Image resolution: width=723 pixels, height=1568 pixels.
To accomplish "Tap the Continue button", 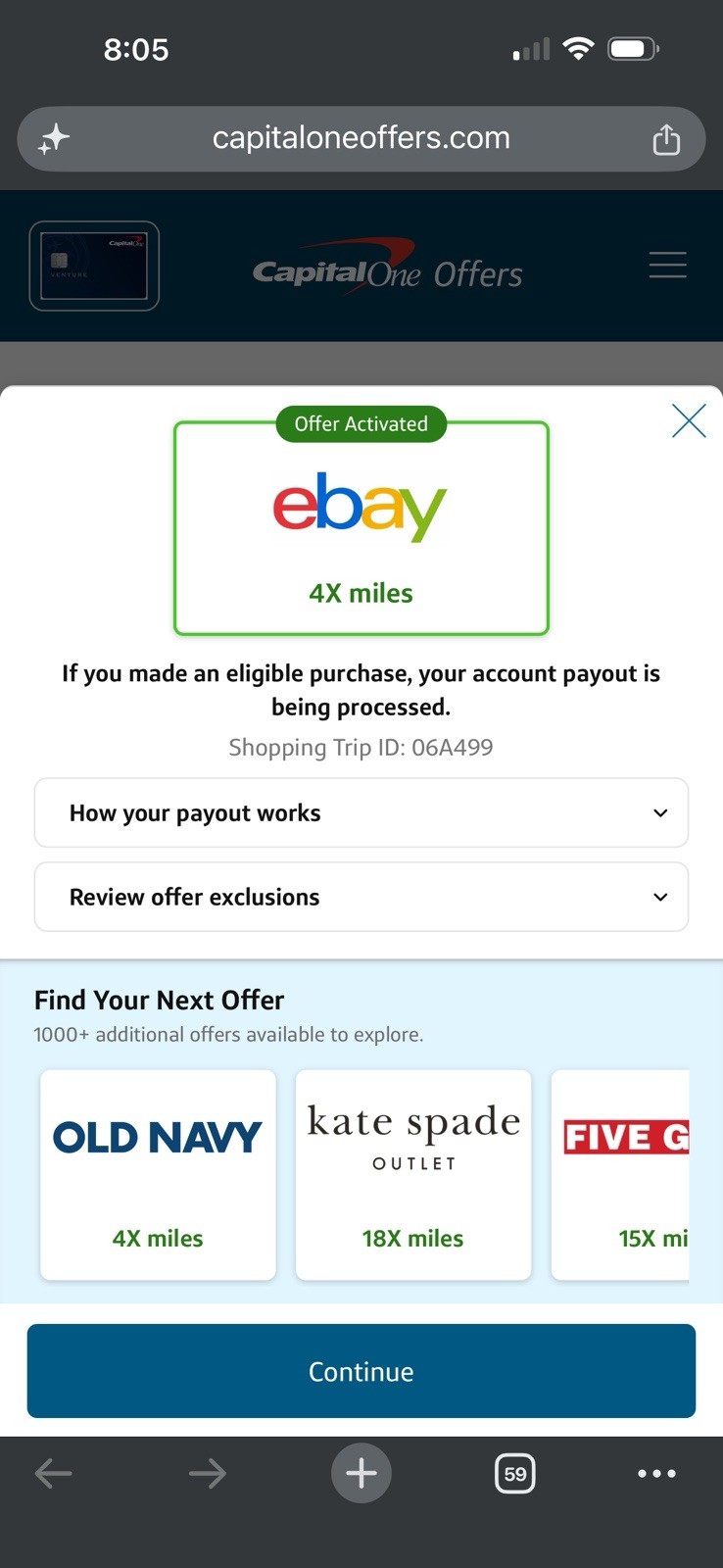I will click(x=361, y=1371).
